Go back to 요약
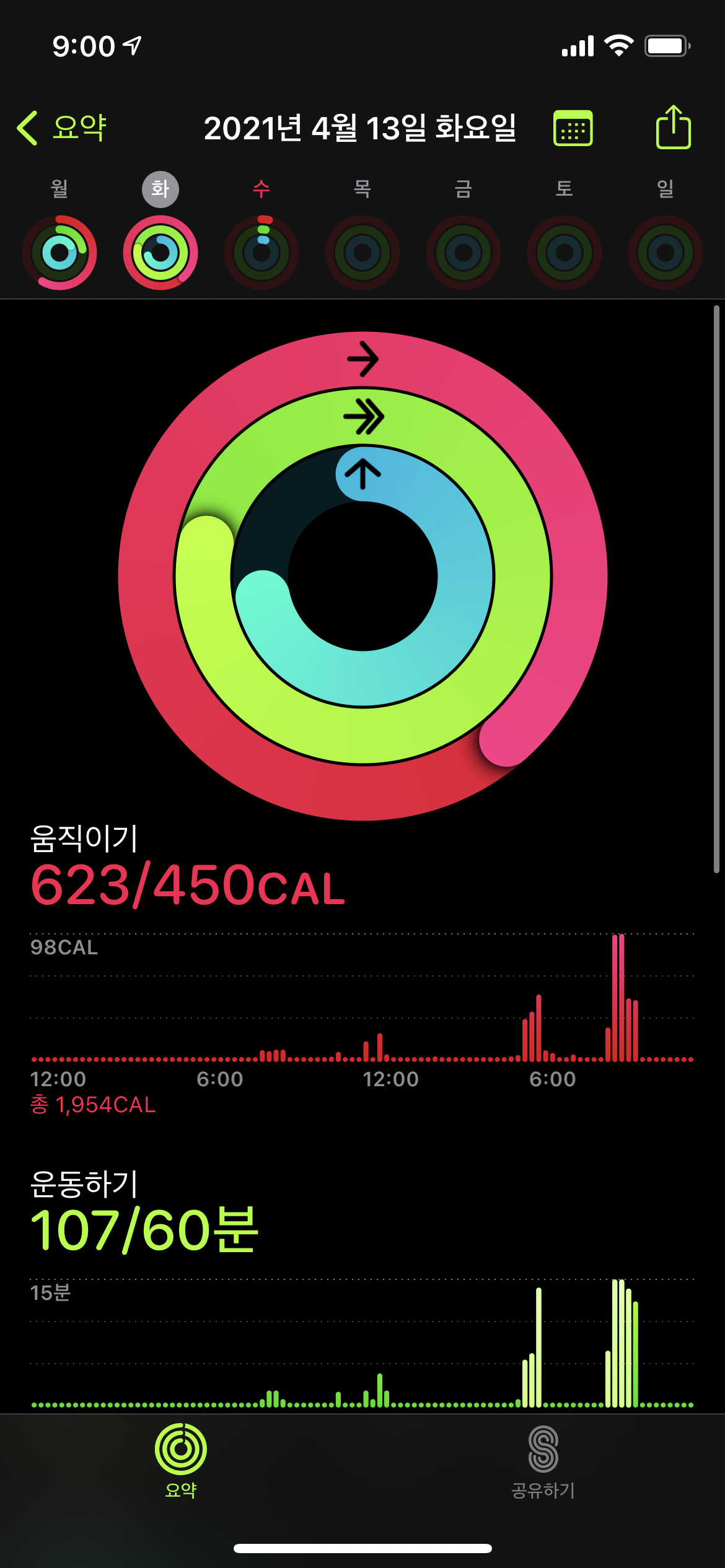The width and height of the screenshot is (725, 1568). [62, 128]
